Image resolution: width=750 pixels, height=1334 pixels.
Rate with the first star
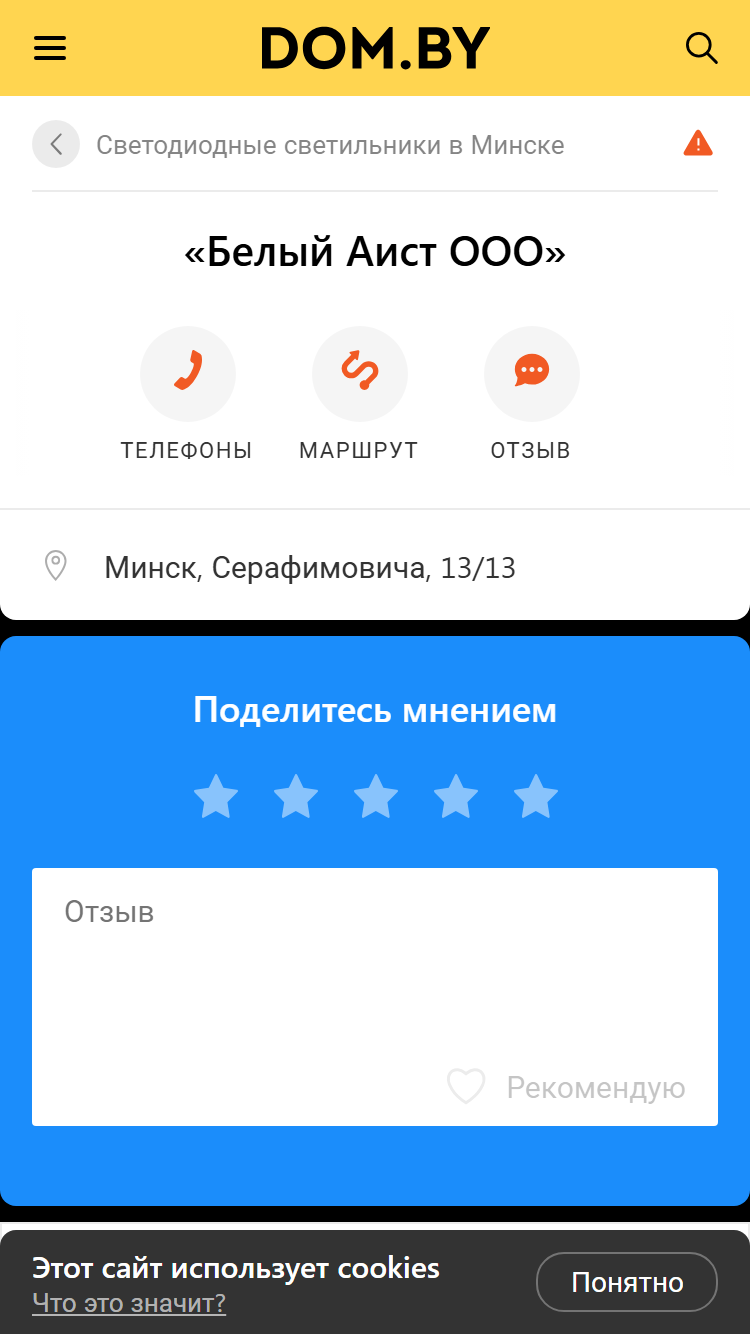[216, 797]
